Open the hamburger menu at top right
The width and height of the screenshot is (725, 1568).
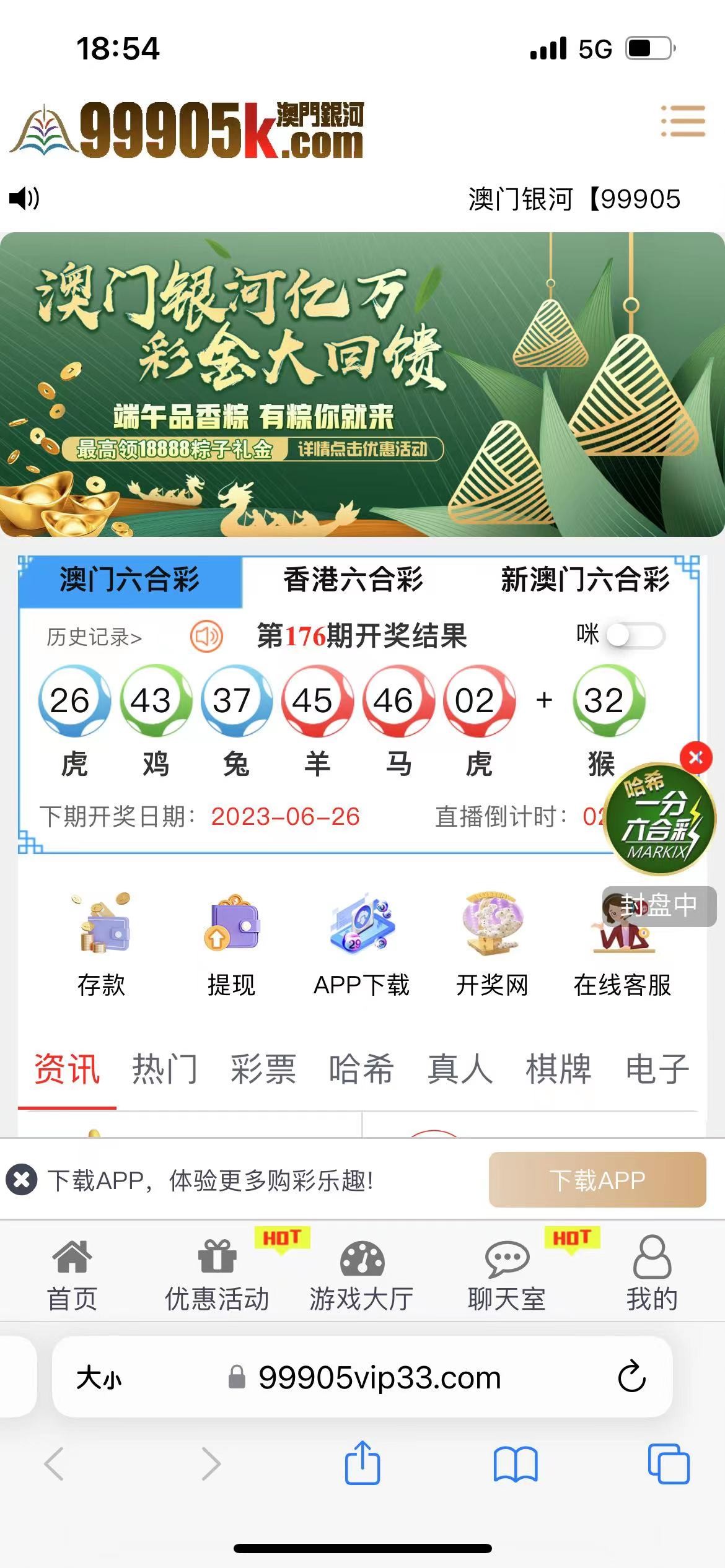(x=683, y=121)
